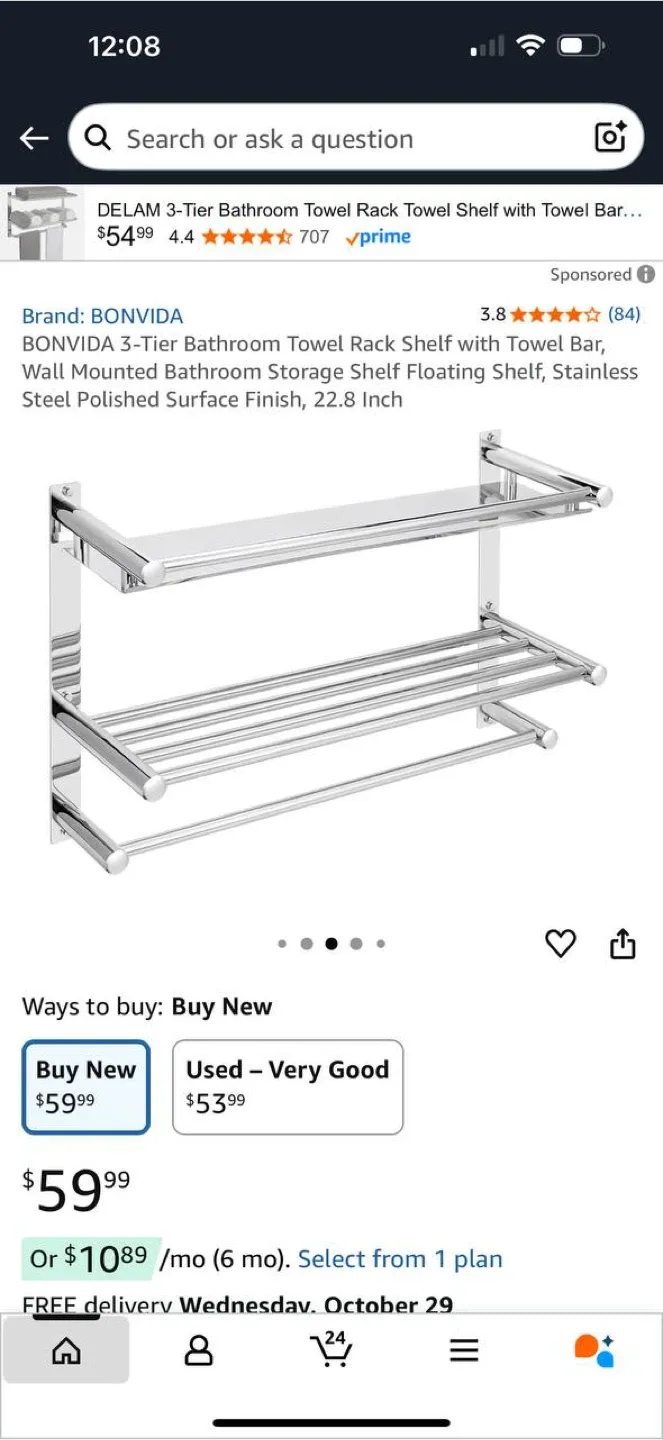663x1440 pixels.
Task: Choose the Used – Very Good option
Action: click(x=287, y=1087)
